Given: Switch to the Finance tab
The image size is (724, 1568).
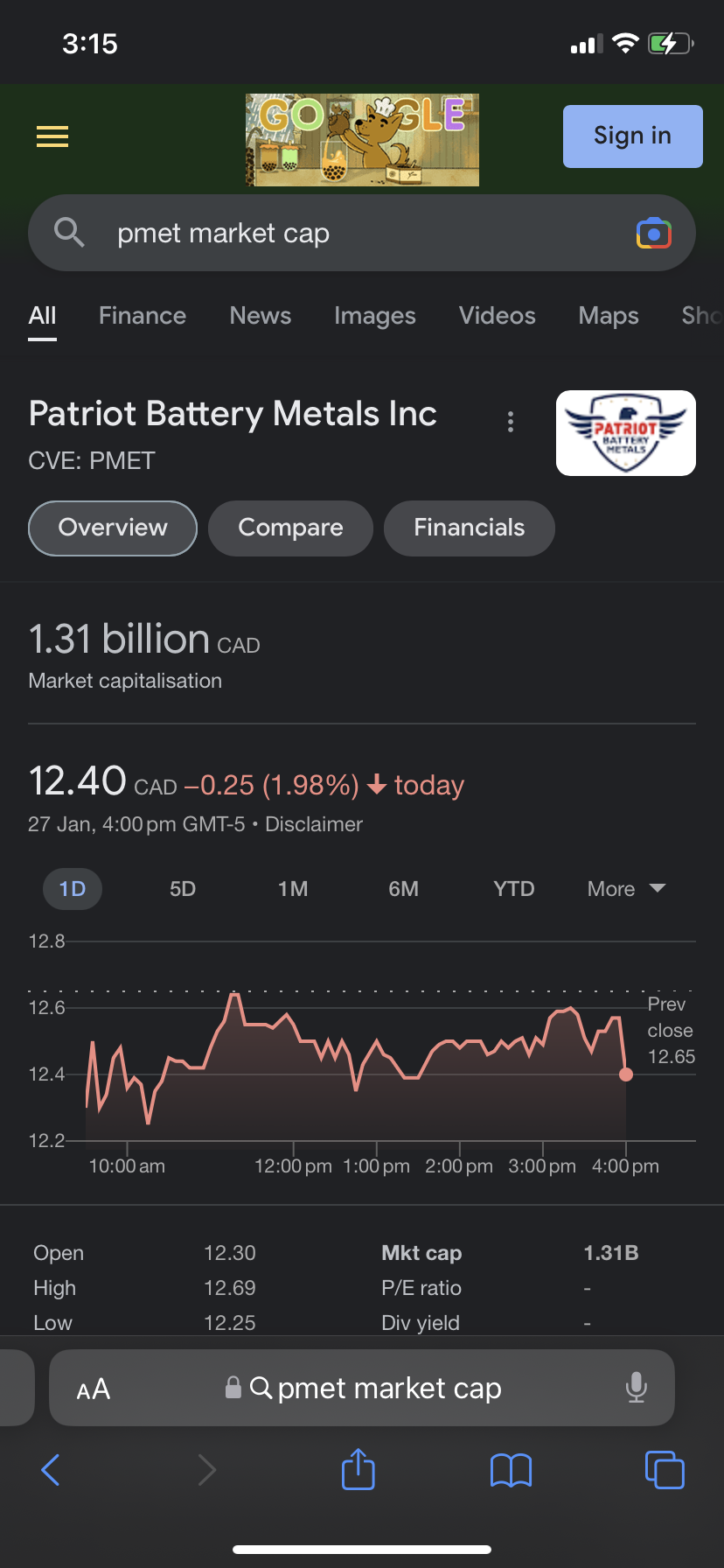Looking at the screenshot, I should click(x=143, y=316).
